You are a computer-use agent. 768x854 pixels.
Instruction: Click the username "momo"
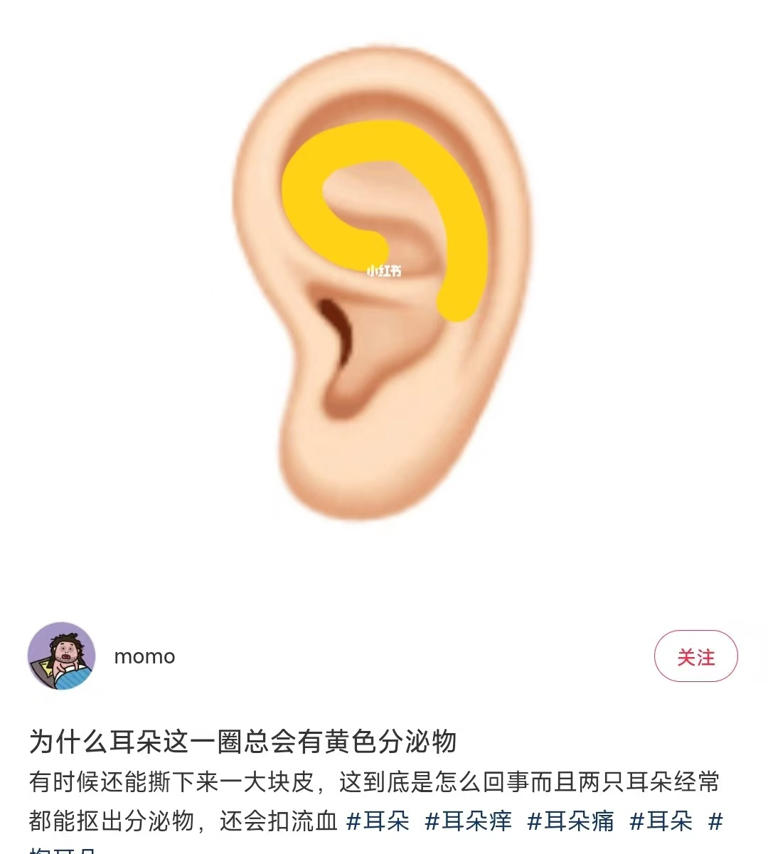click(x=144, y=657)
